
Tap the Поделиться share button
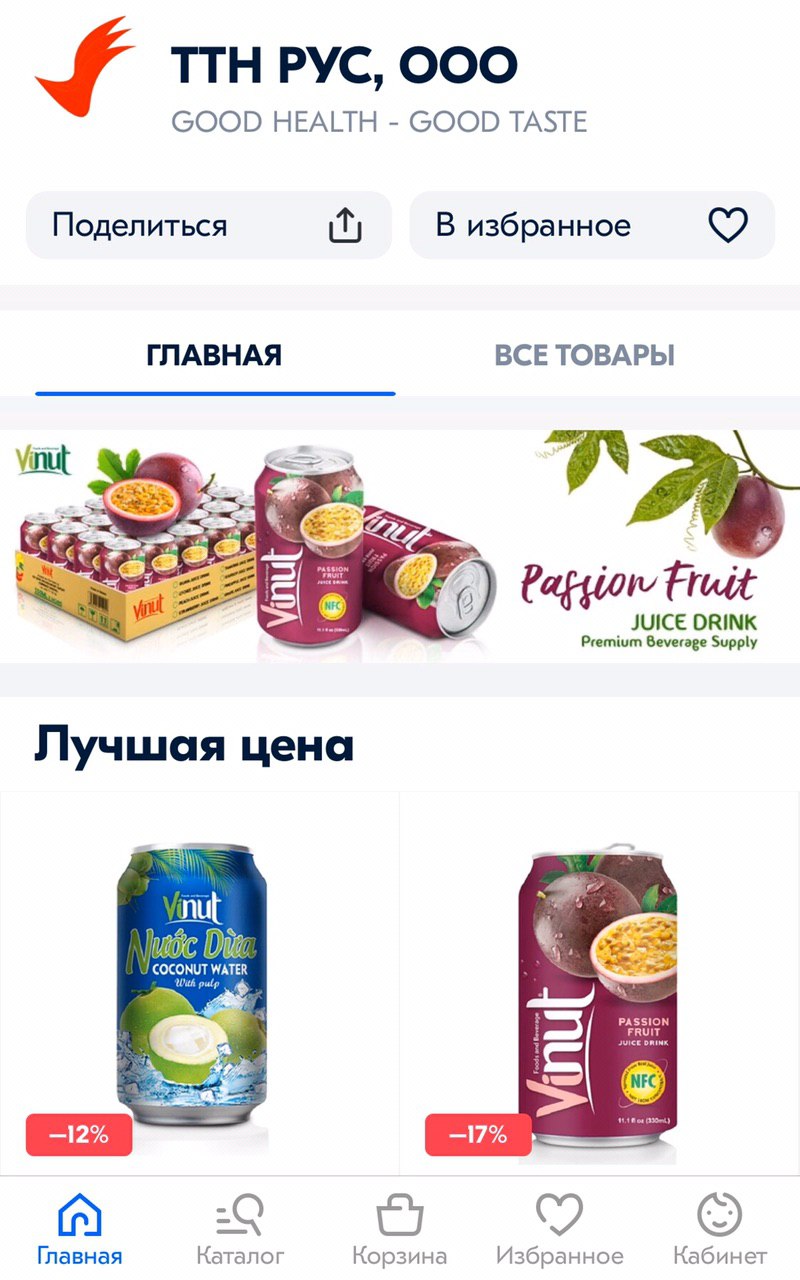click(208, 225)
